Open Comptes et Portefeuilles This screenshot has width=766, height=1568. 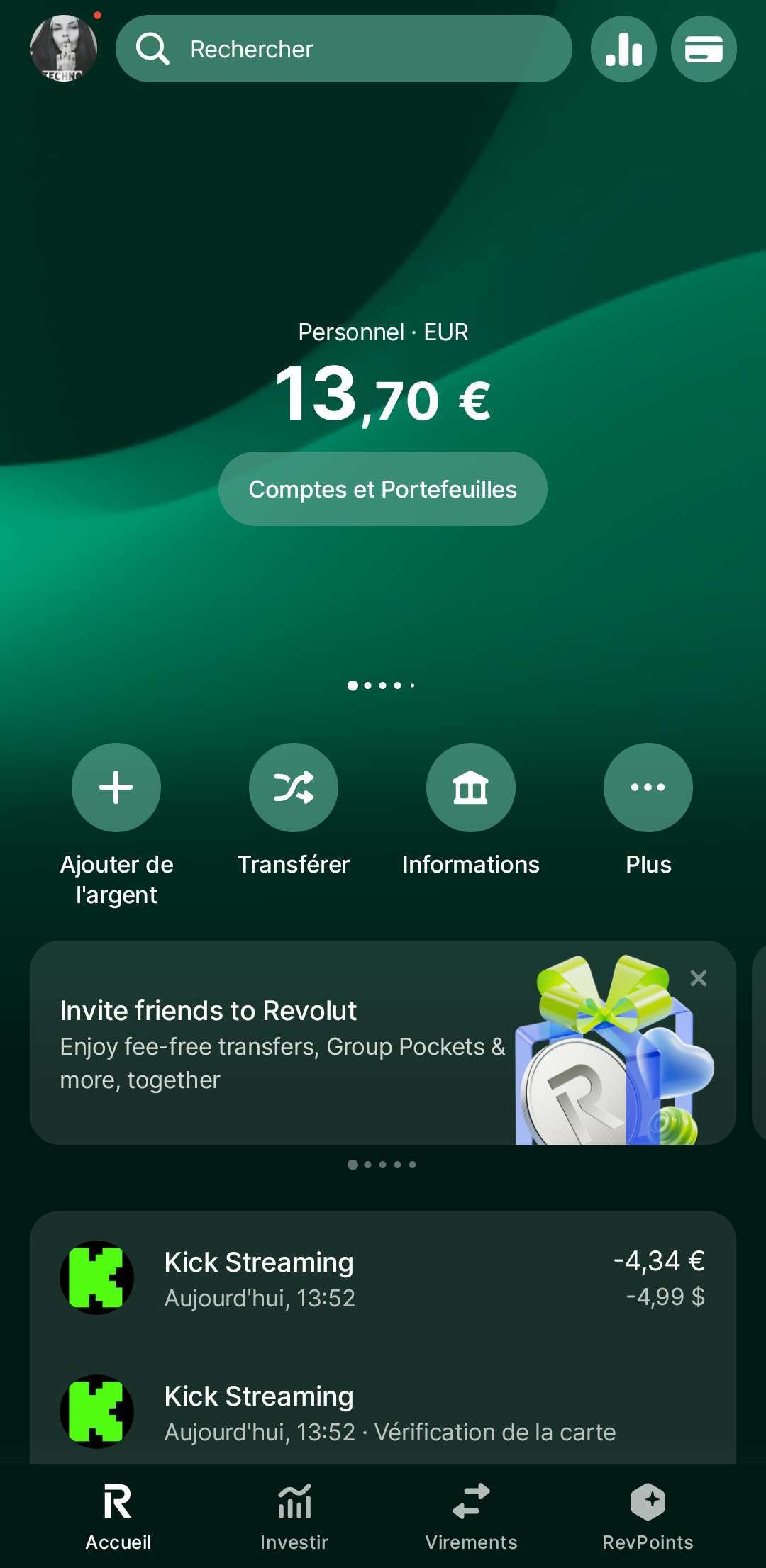(x=382, y=489)
